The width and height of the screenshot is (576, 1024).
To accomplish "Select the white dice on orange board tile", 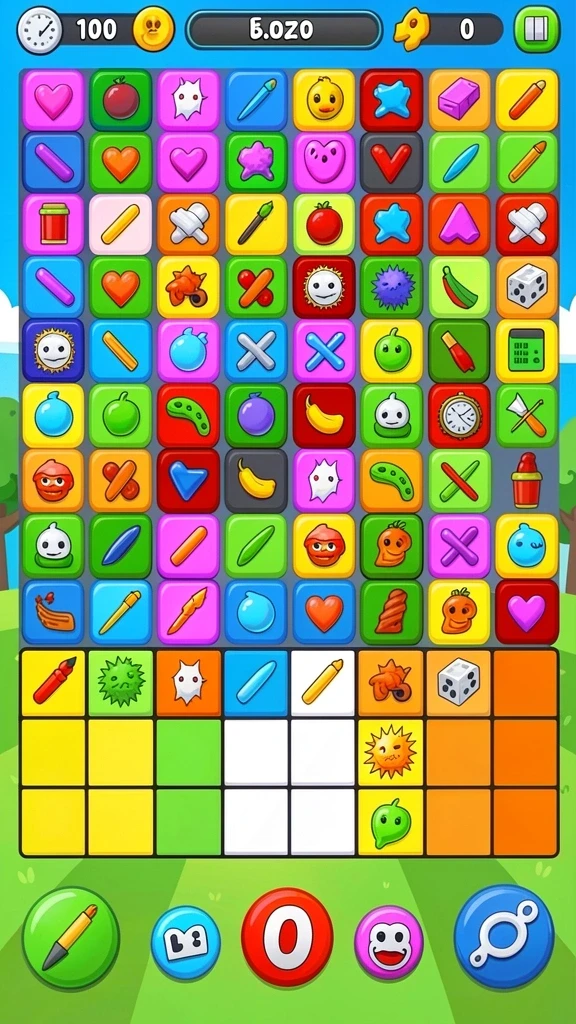I will [x=526, y=287].
